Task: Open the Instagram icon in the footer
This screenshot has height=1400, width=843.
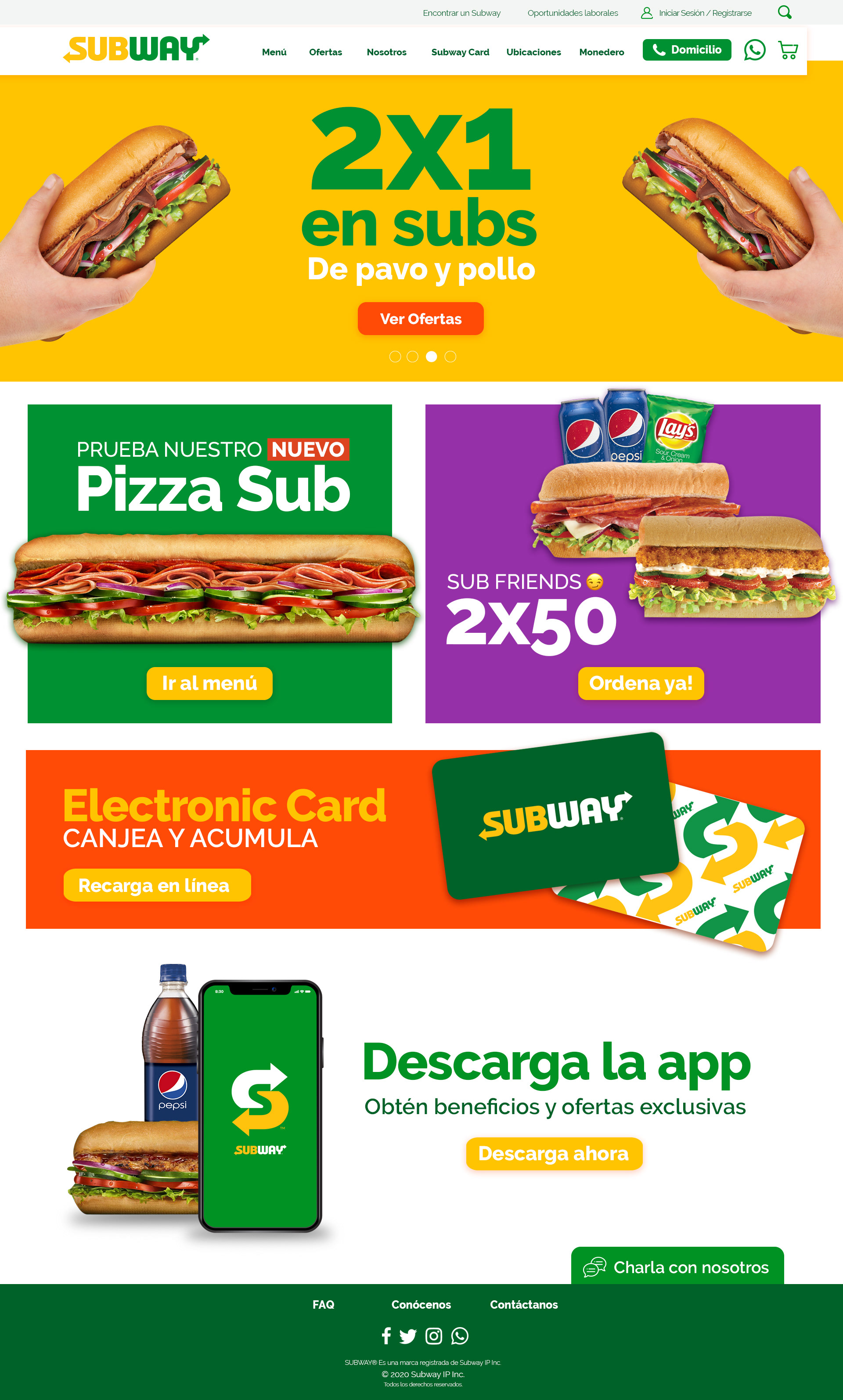Action: tap(434, 1336)
